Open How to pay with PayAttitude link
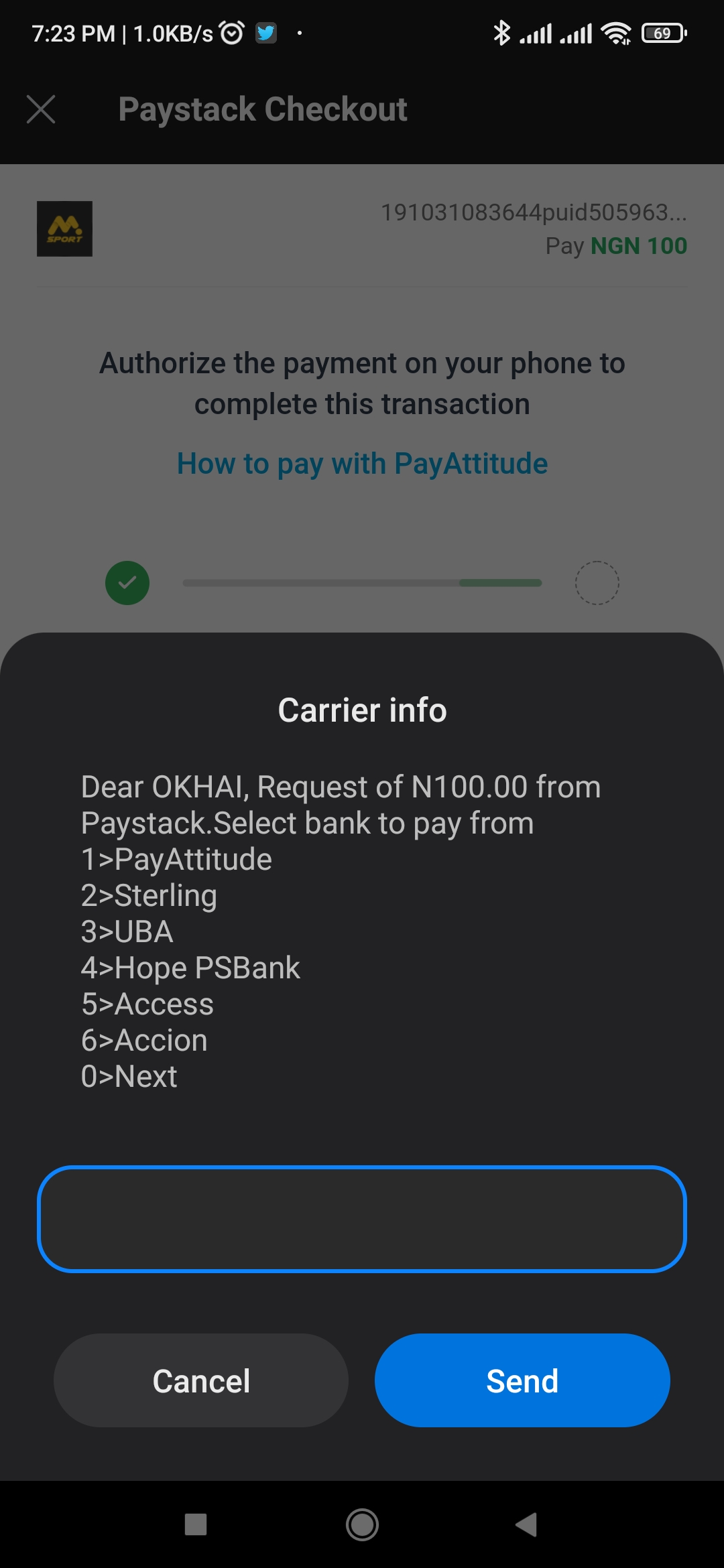This screenshot has width=724, height=1568. (362, 464)
